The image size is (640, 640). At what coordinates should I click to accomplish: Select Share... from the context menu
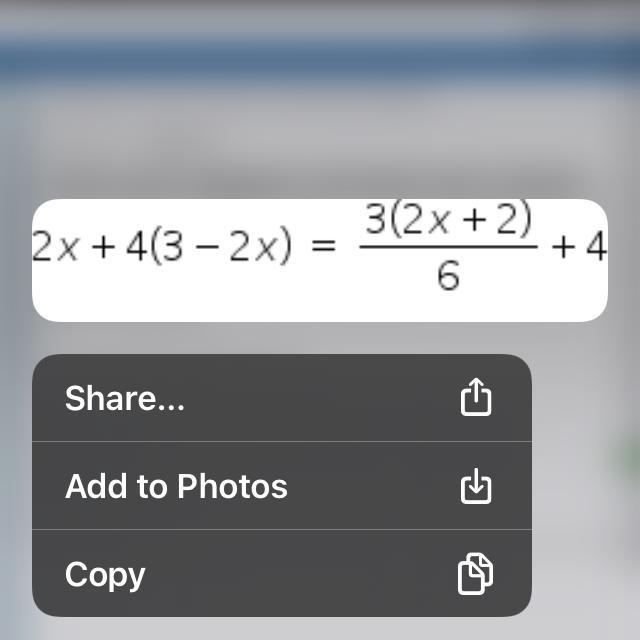point(280,399)
